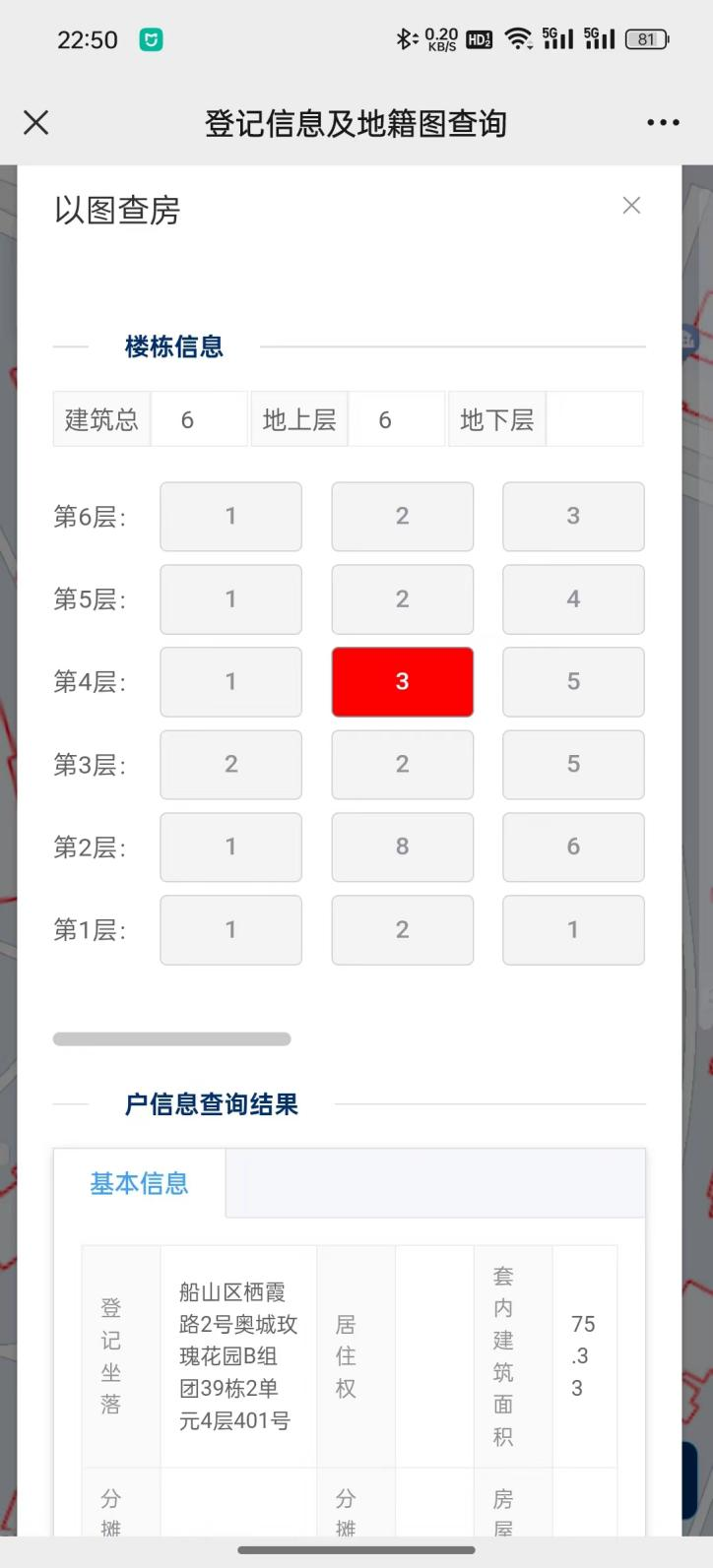
Task: Pick unit 5 on 第4层
Action: point(573,681)
